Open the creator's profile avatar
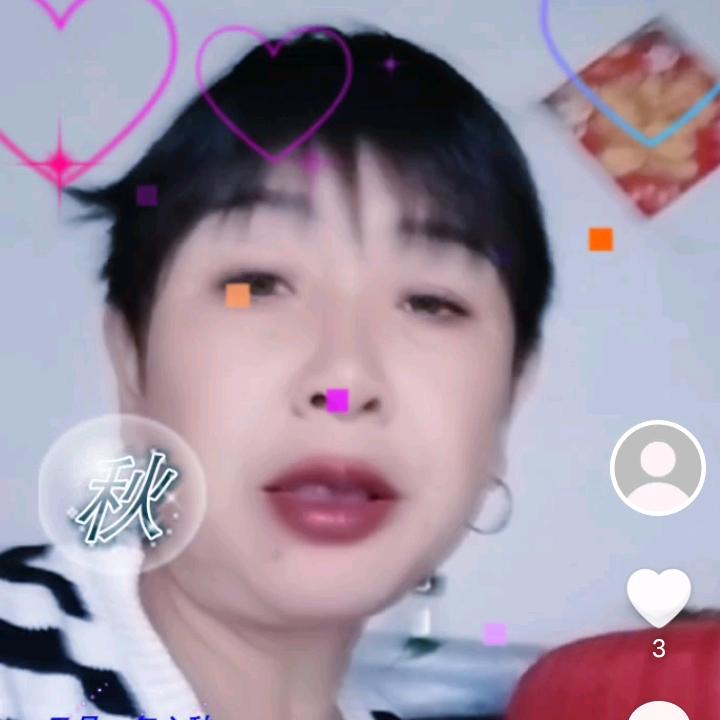 (x=658, y=468)
